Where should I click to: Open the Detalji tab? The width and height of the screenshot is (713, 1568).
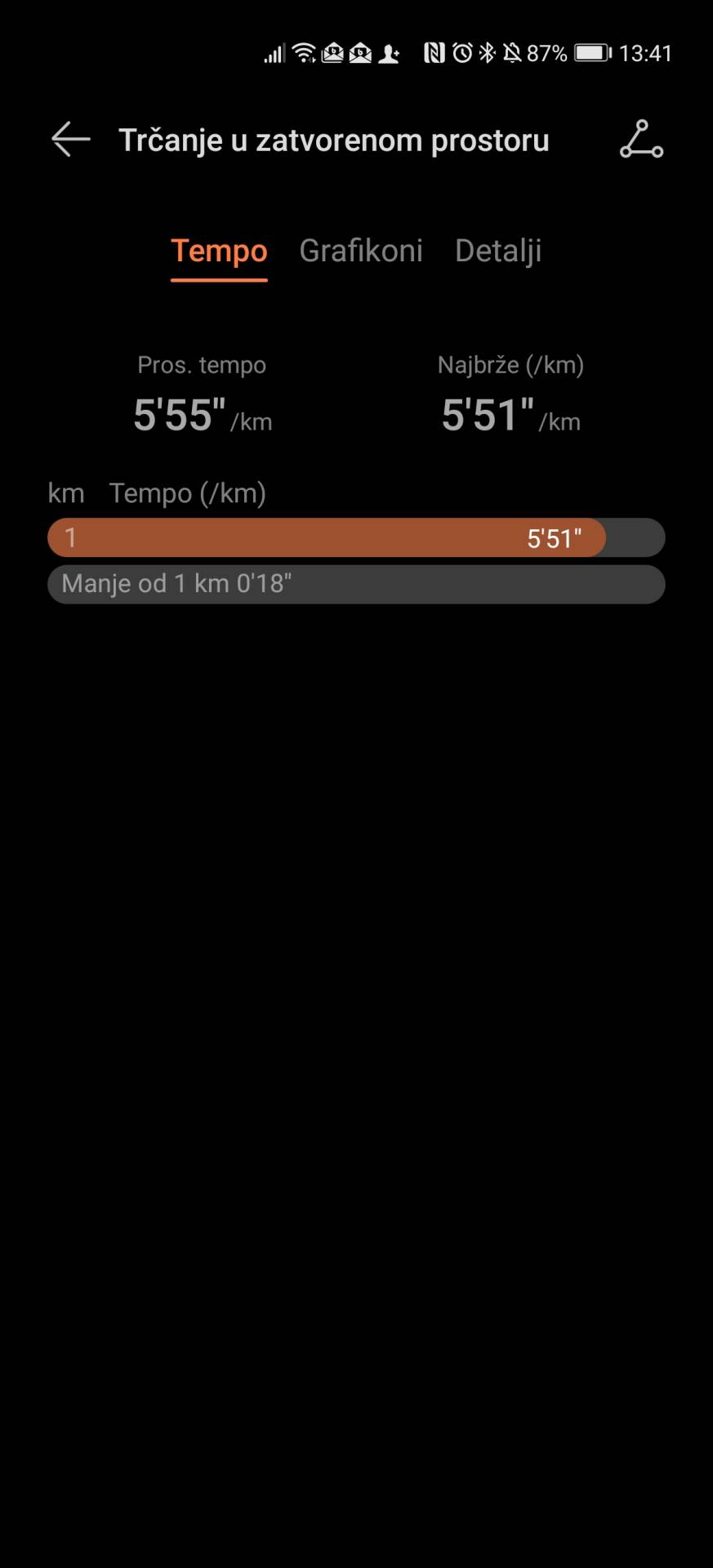[x=498, y=251]
